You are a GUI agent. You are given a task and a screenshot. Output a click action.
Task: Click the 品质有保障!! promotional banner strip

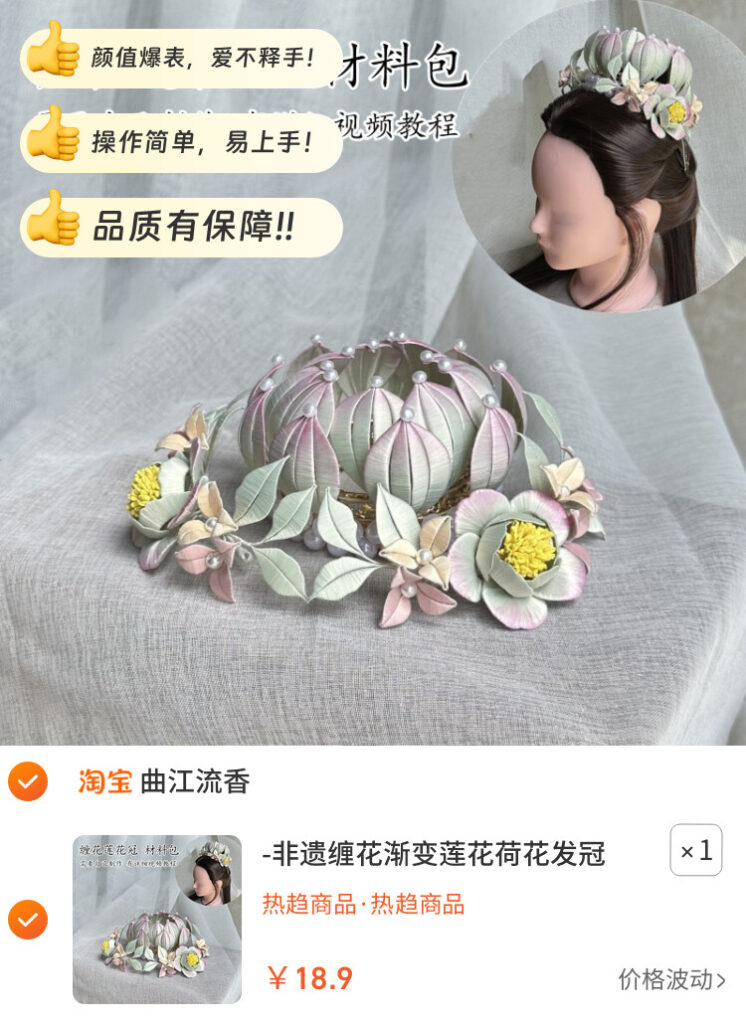tap(185, 226)
